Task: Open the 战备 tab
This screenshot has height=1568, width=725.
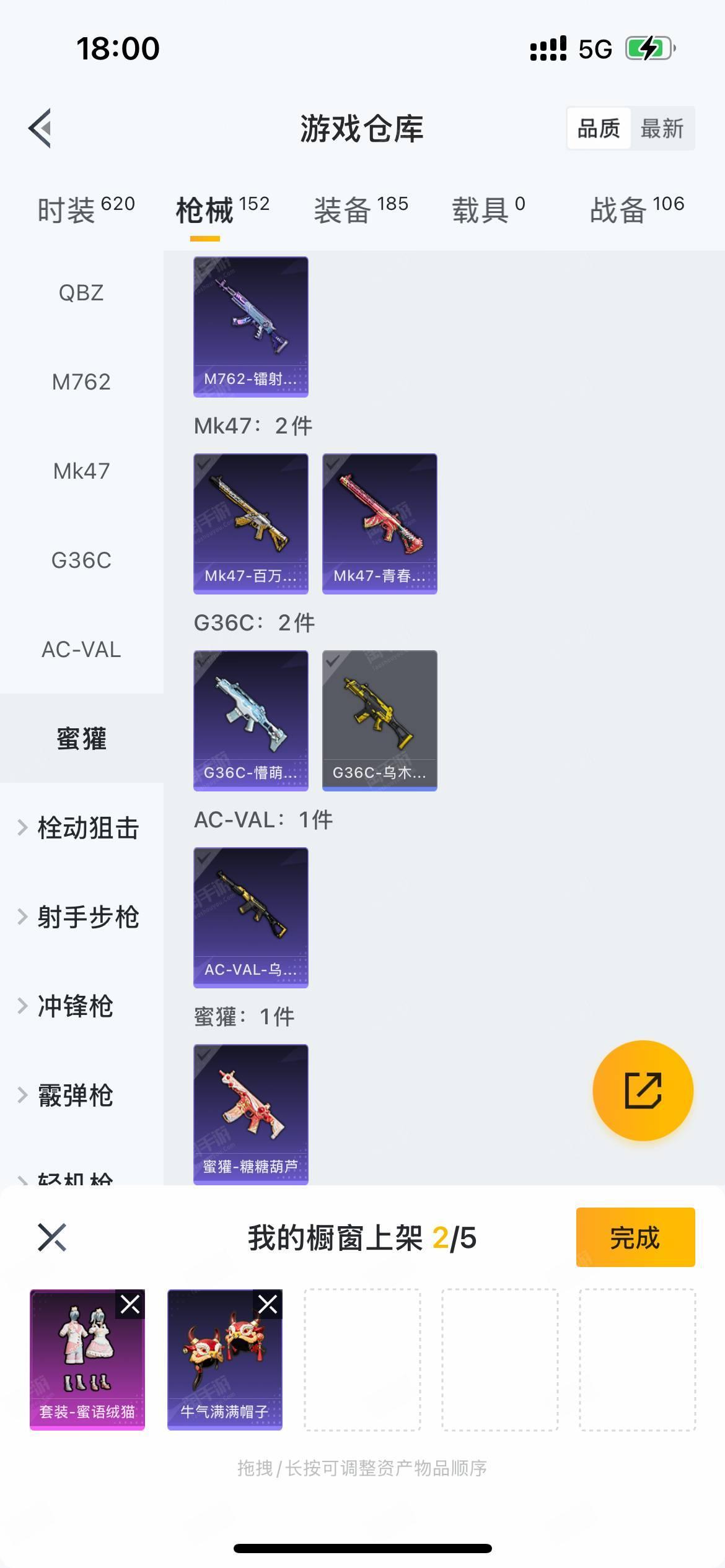Action: (637, 209)
